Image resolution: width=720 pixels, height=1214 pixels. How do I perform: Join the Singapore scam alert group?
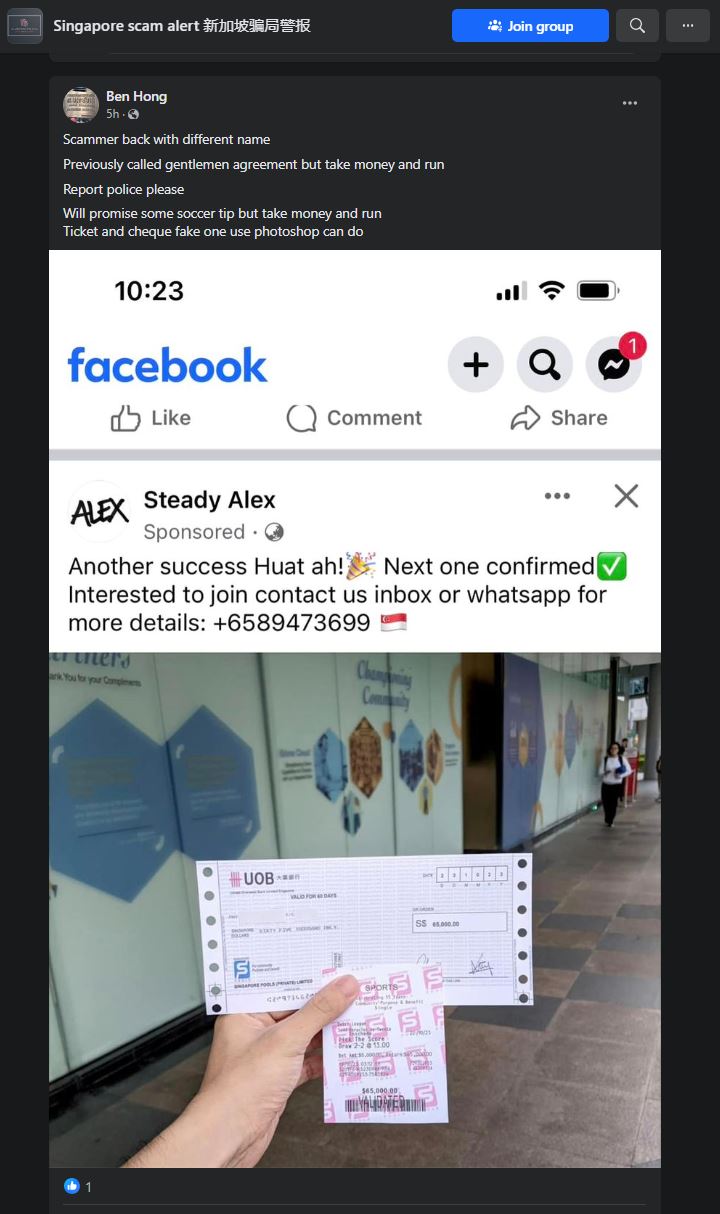click(529, 25)
